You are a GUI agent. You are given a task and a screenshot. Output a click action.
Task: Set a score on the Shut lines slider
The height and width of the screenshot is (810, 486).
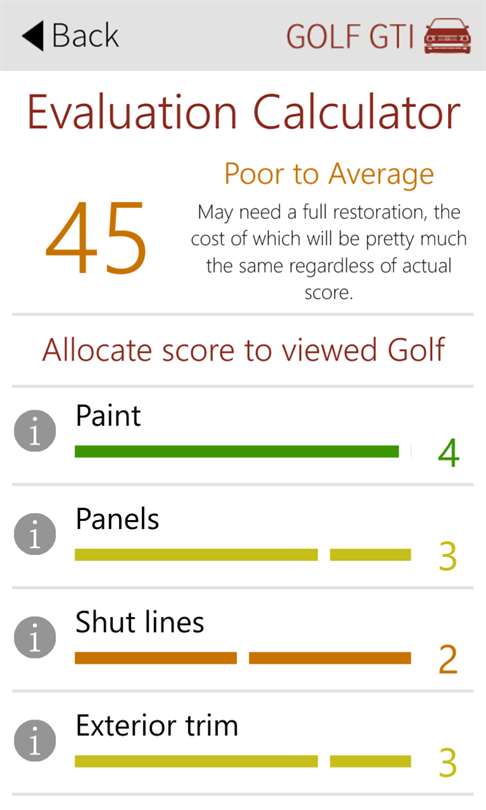tap(243, 658)
